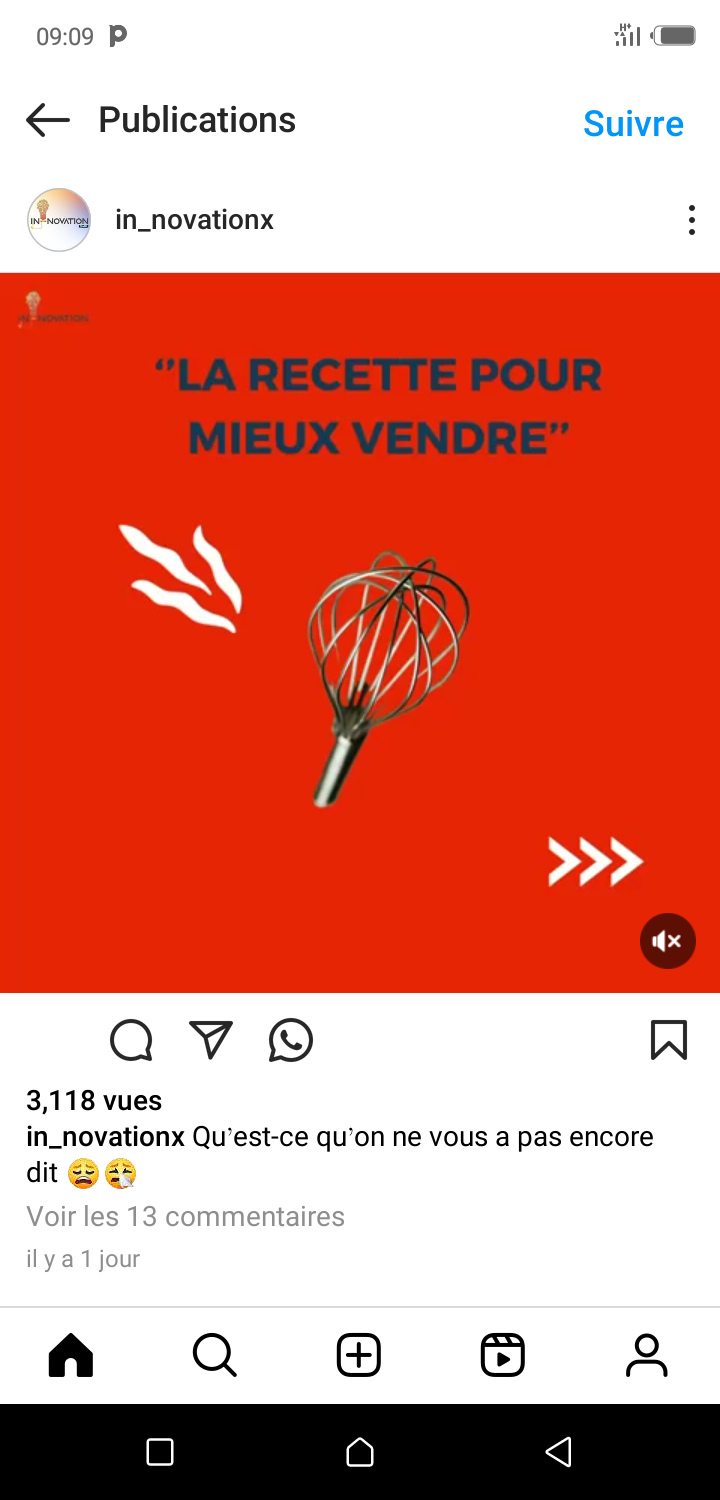The height and width of the screenshot is (1500, 720).
Task: Tap the in_novationx username in the caption
Action: click(x=105, y=1137)
